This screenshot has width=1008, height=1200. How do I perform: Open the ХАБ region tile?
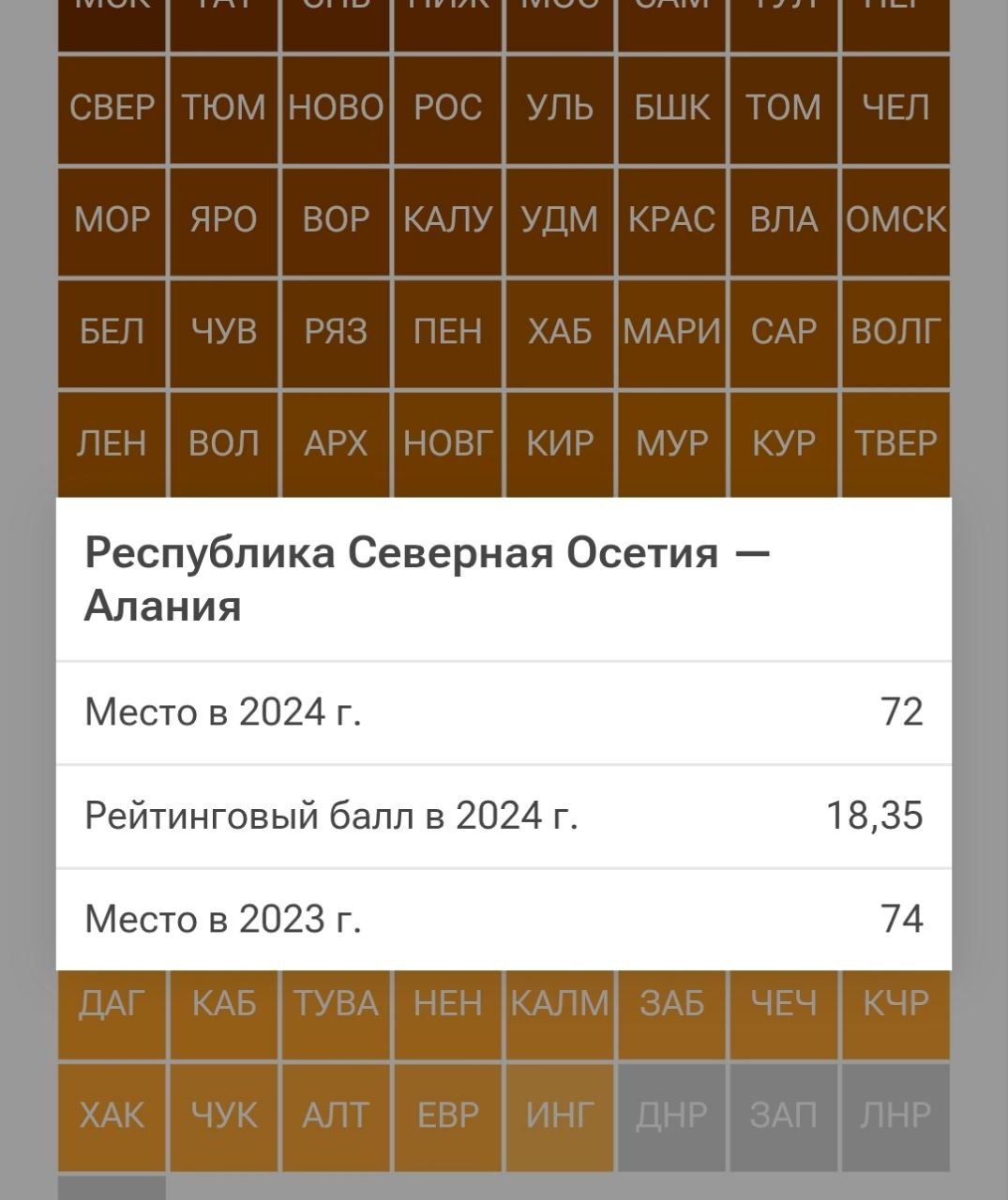click(560, 332)
